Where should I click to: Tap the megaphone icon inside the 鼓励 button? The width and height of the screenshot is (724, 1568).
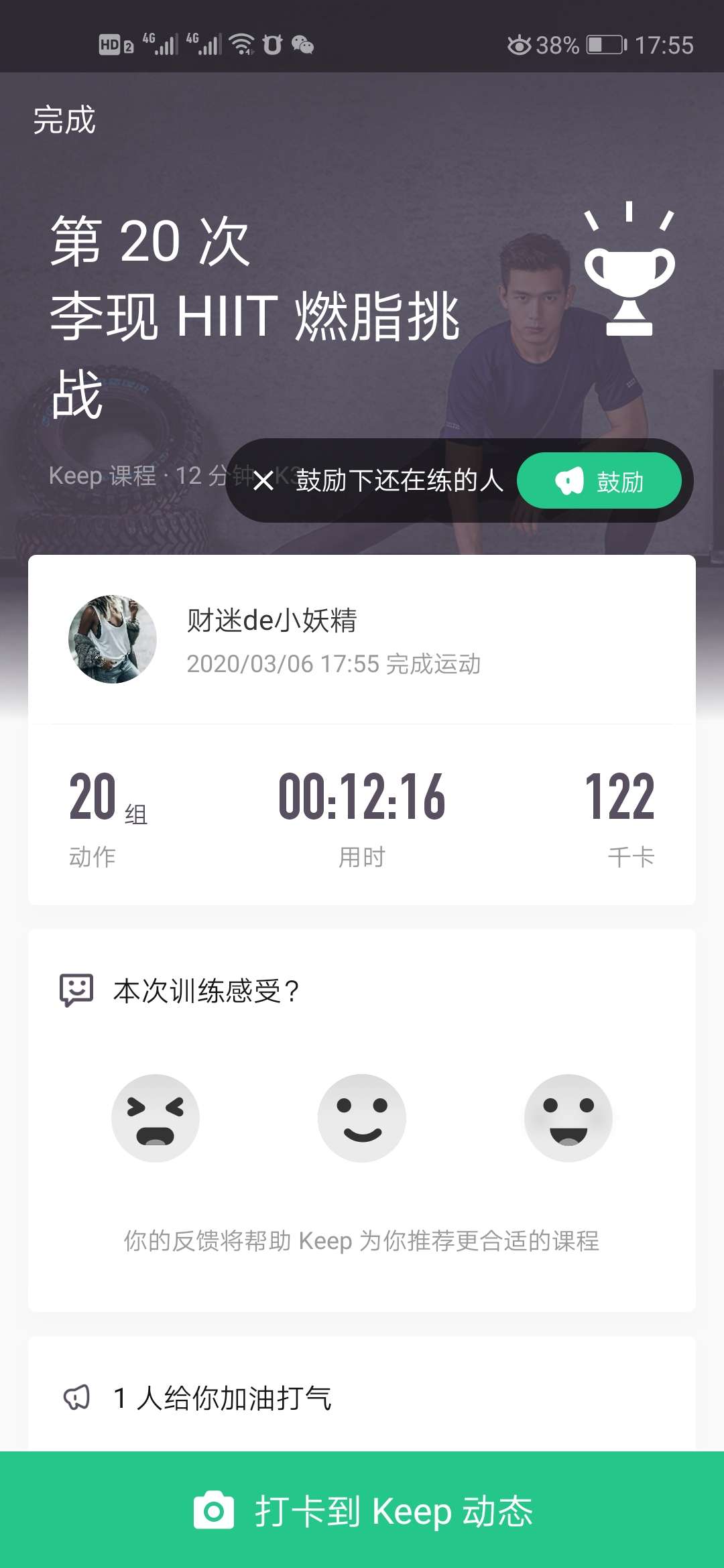[x=569, y=480]
